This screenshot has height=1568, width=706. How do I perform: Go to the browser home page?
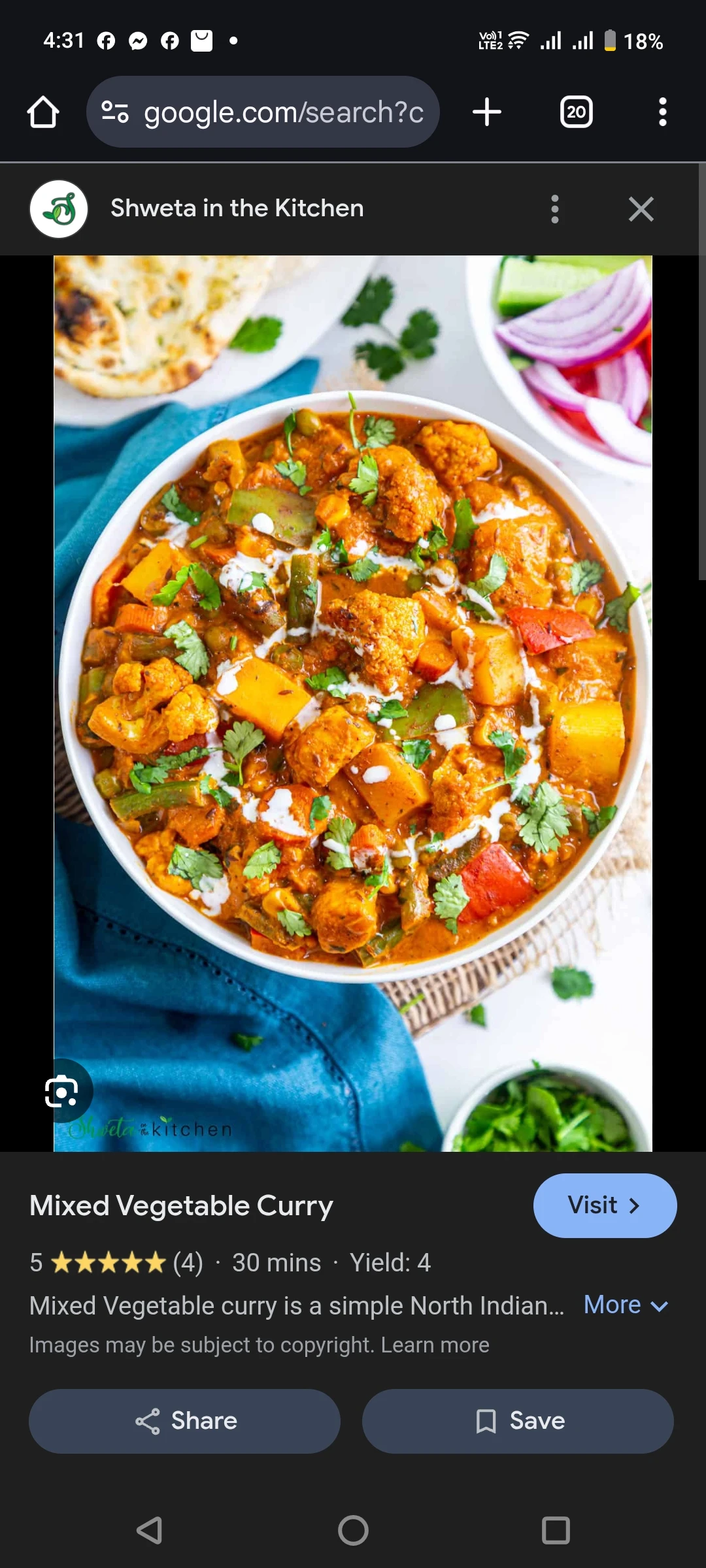(43, 112)
